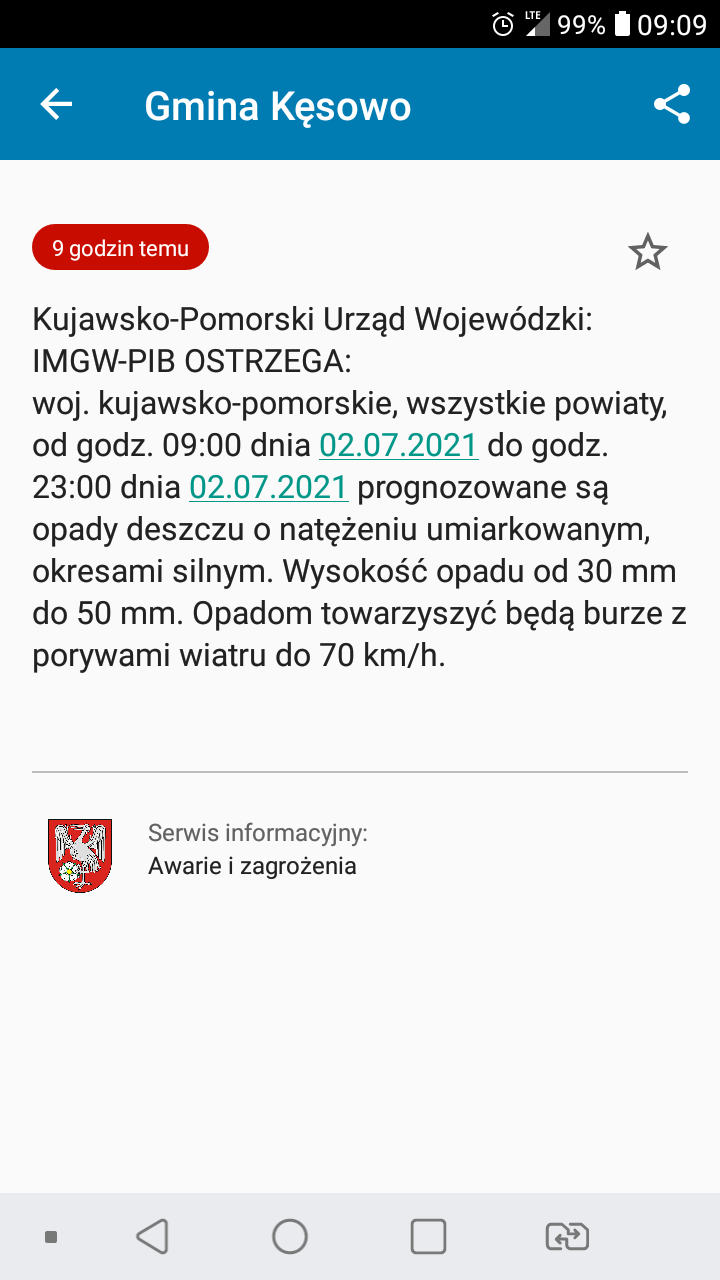Tap the system home button
This screenshot has height=1280, width=720.
coord(290,1237)
